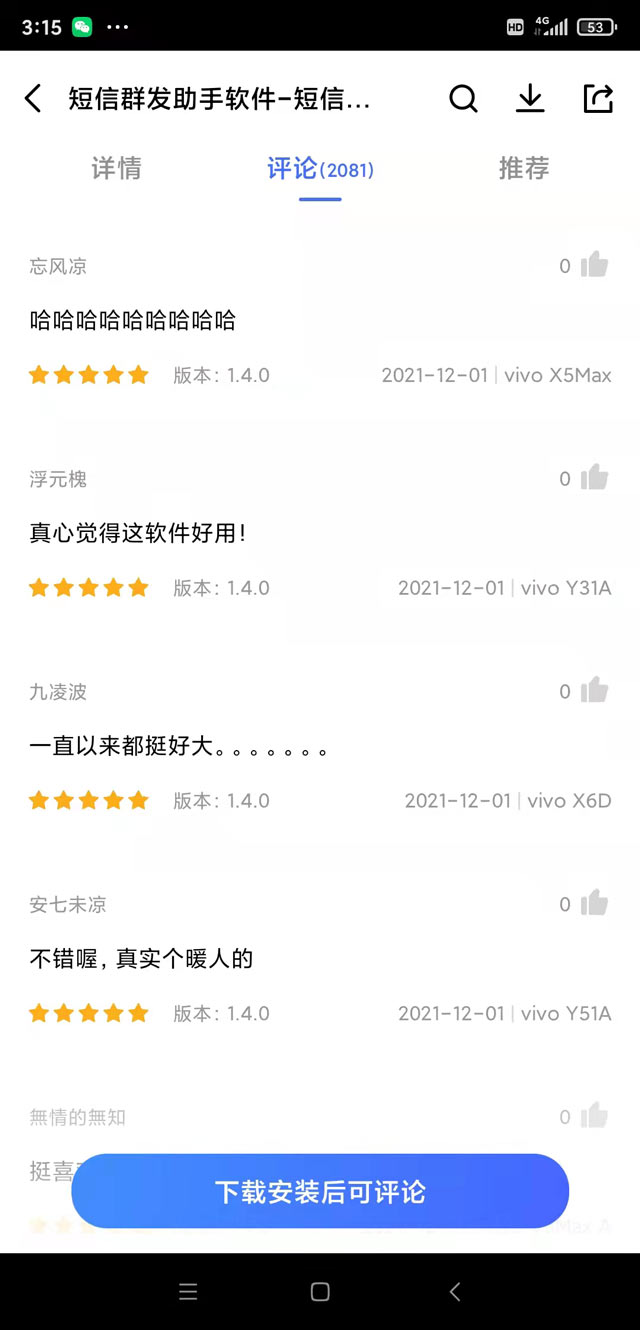Screen dimensions: 640x1330
Task: Switch to the 推荐 tab
Action: point(524,168)
